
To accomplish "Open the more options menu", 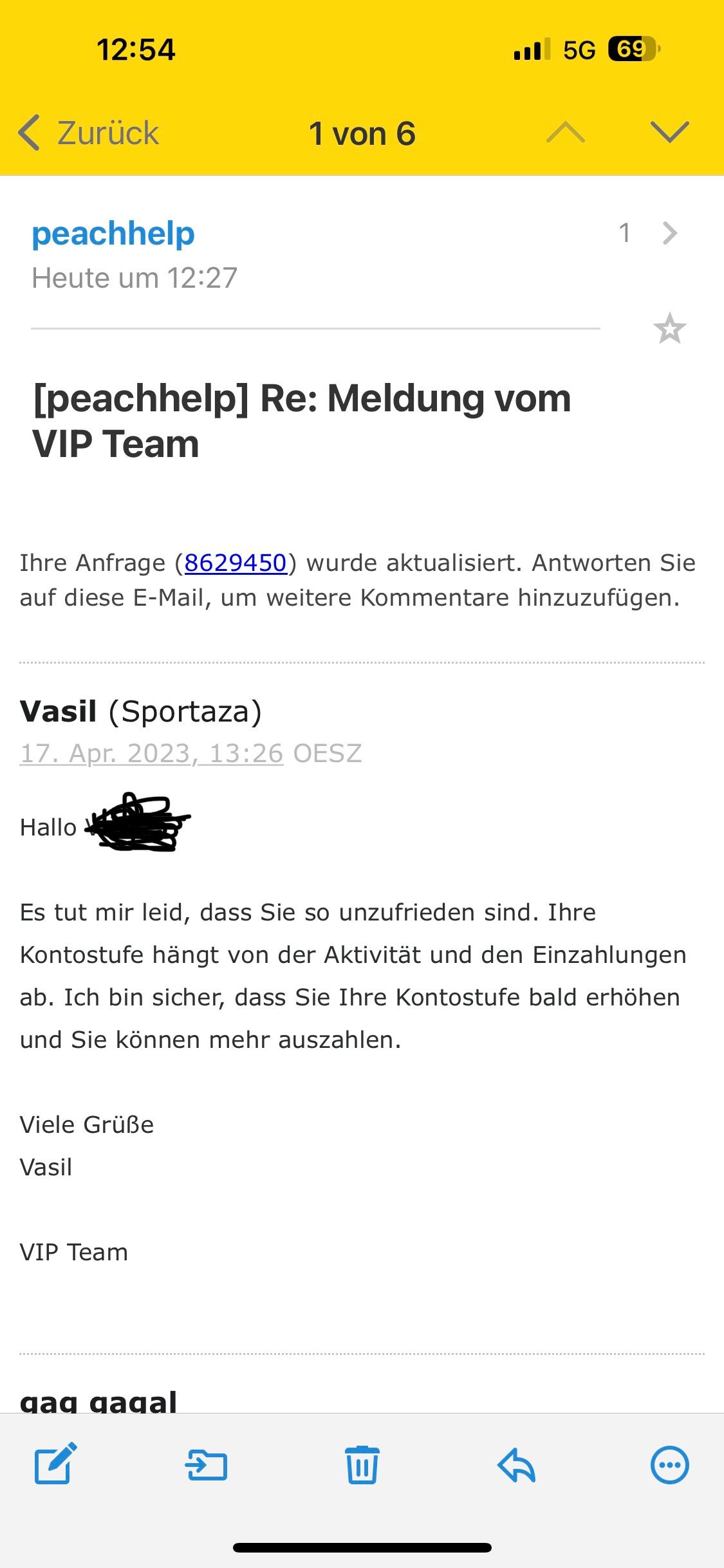I will [669, 1466].
